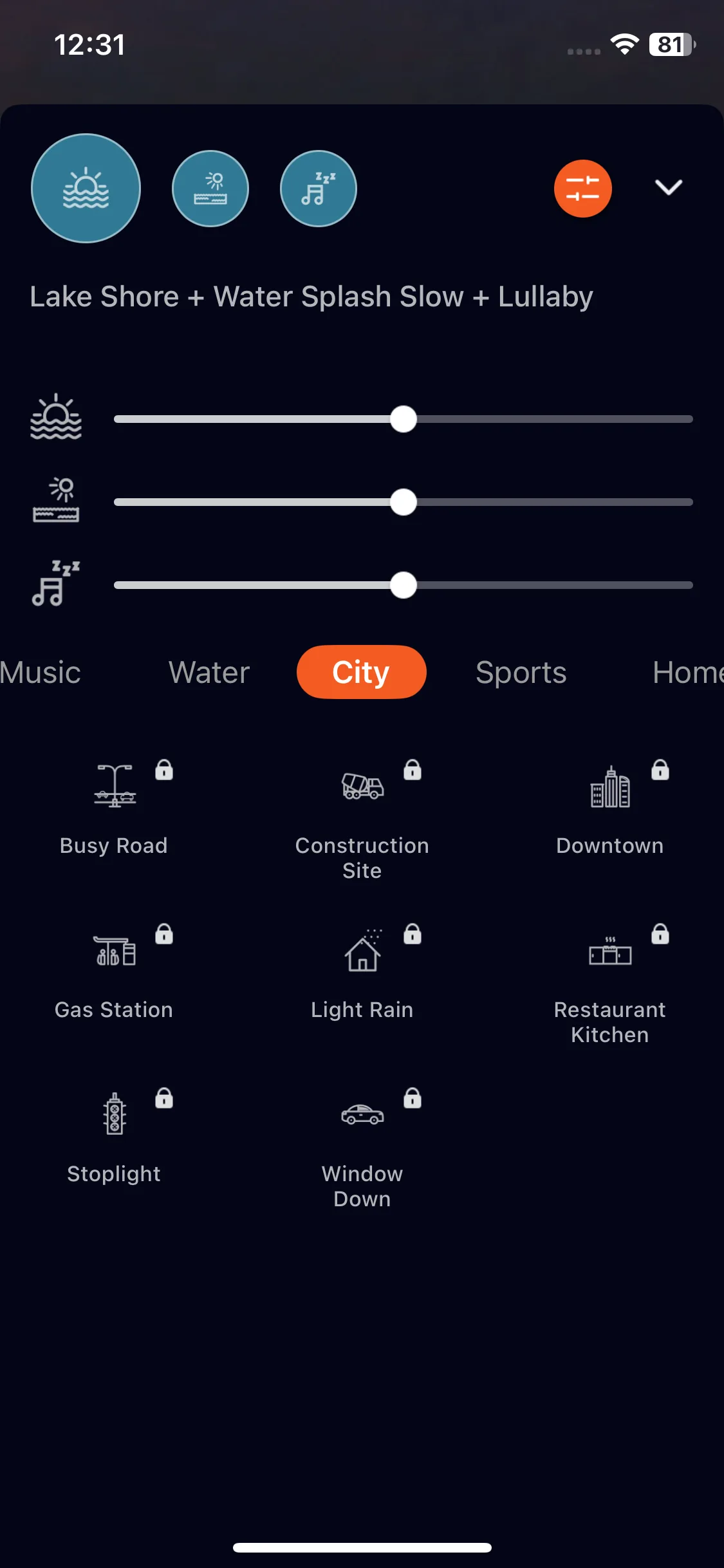Select the City category tab
Image resolution: width=724 pixels, height=1568 pixels.
click(x=361, y=672)
